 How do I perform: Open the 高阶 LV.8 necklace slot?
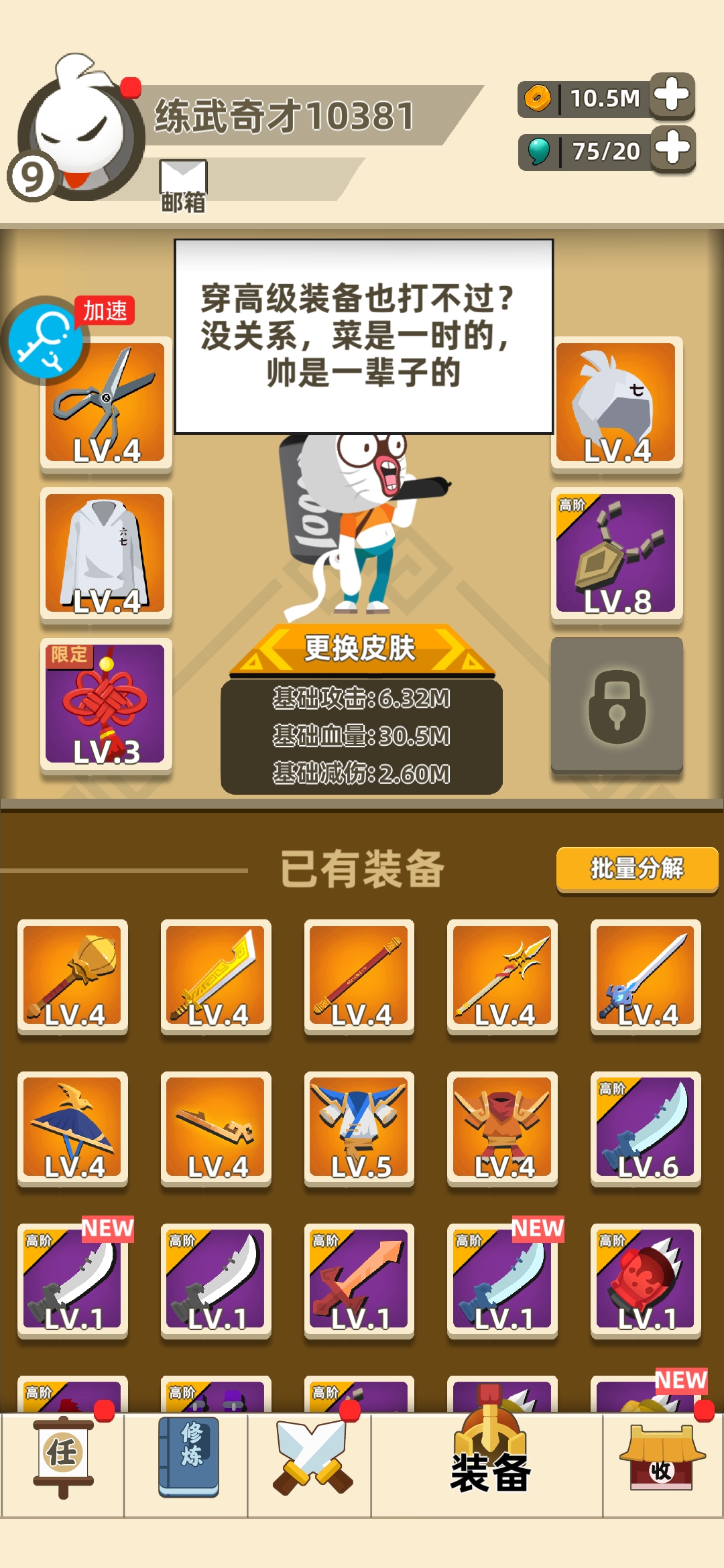(x=616, y=554)
